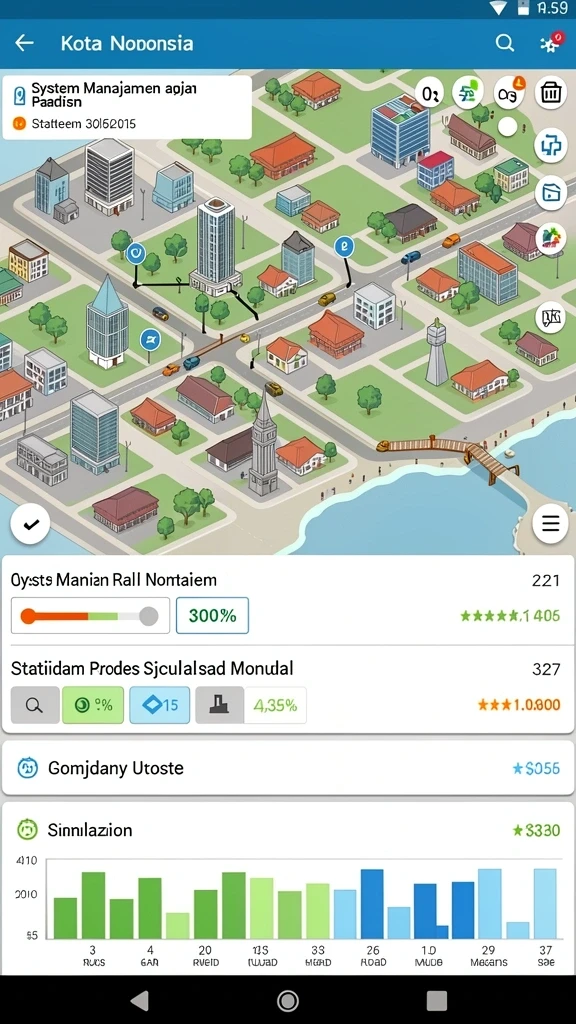Open the System Manajamen info card

point(127,107)
